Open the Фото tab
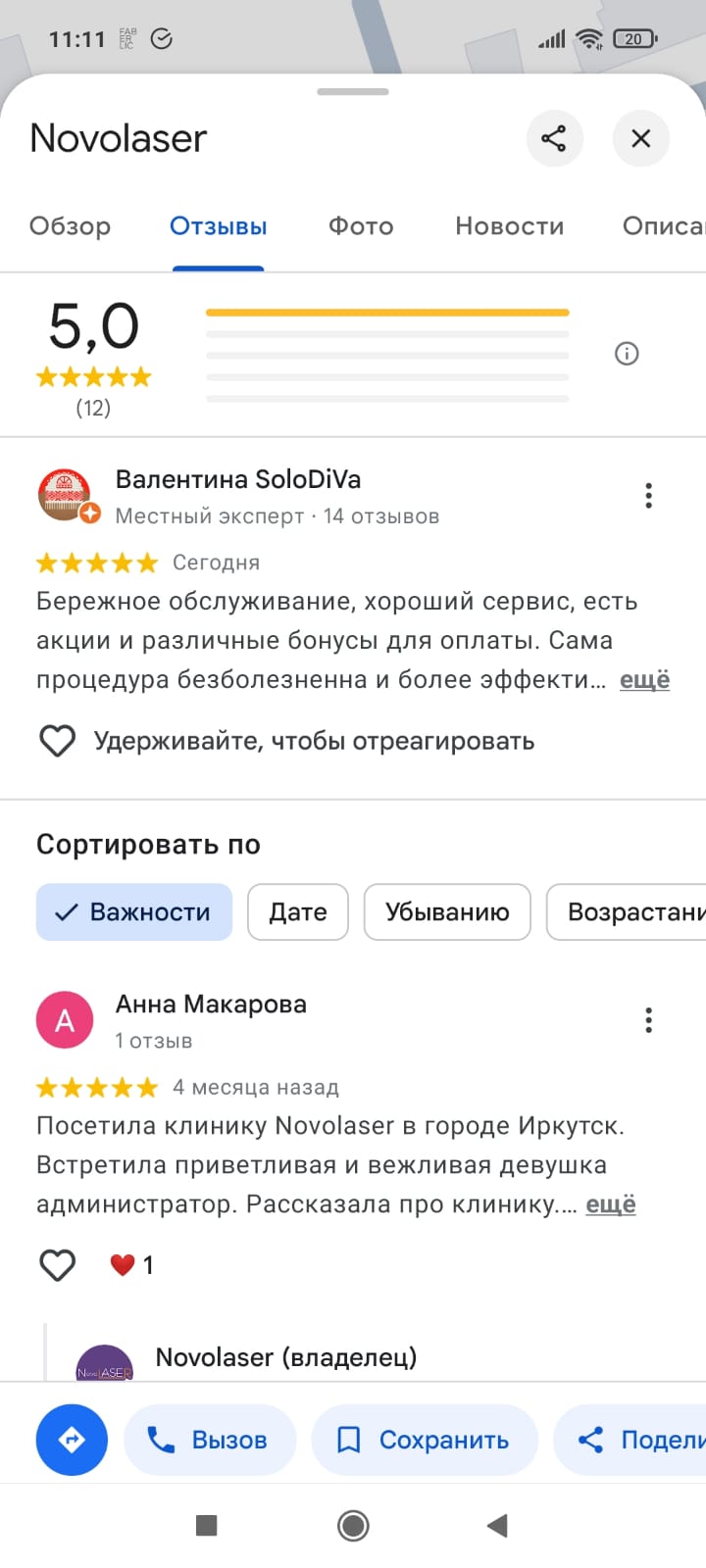706x1568 pixels. pos(361,226)
